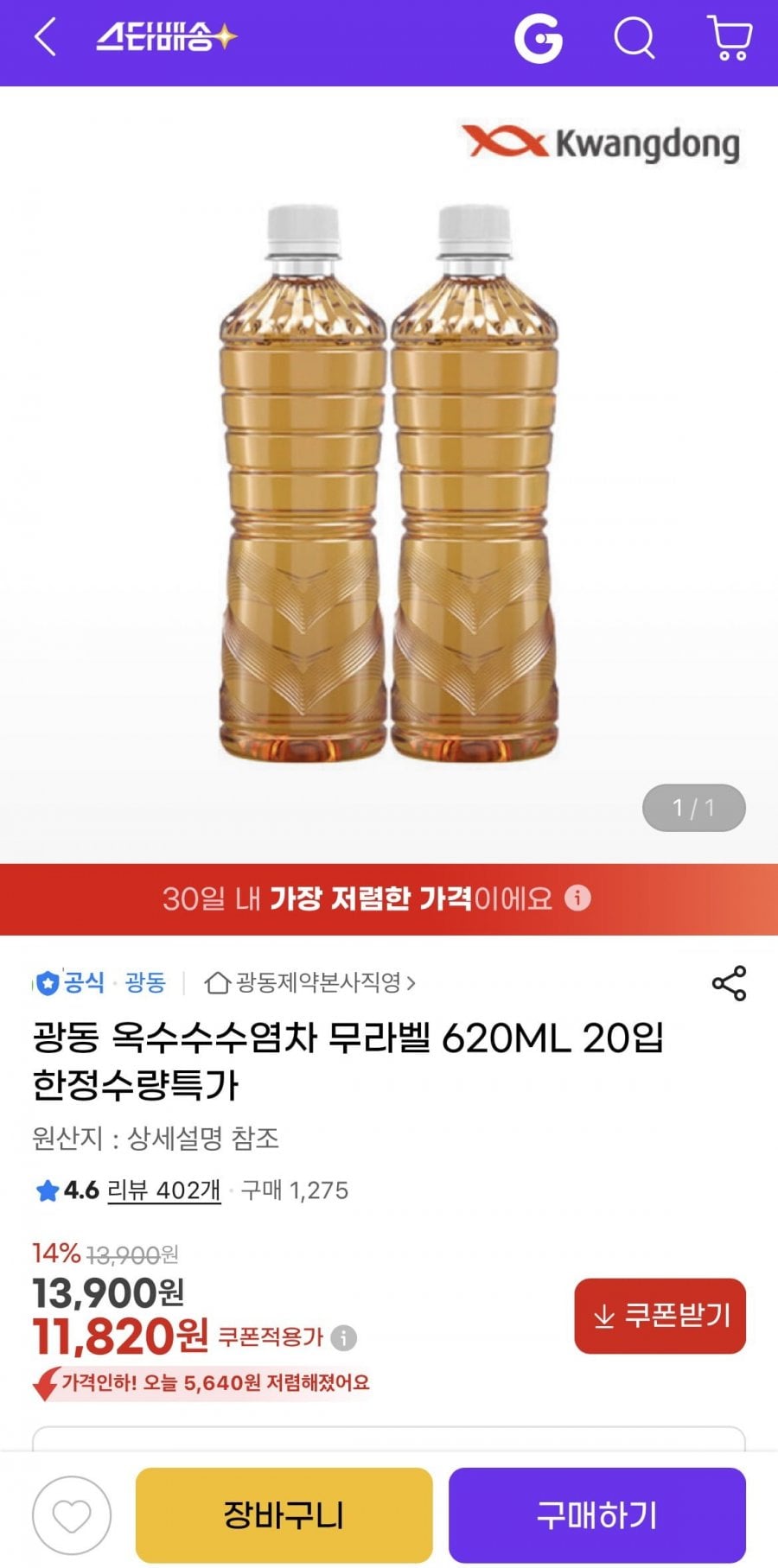Open the shopping cart
The image size is (778, 1568).
(x=730, y=39)
